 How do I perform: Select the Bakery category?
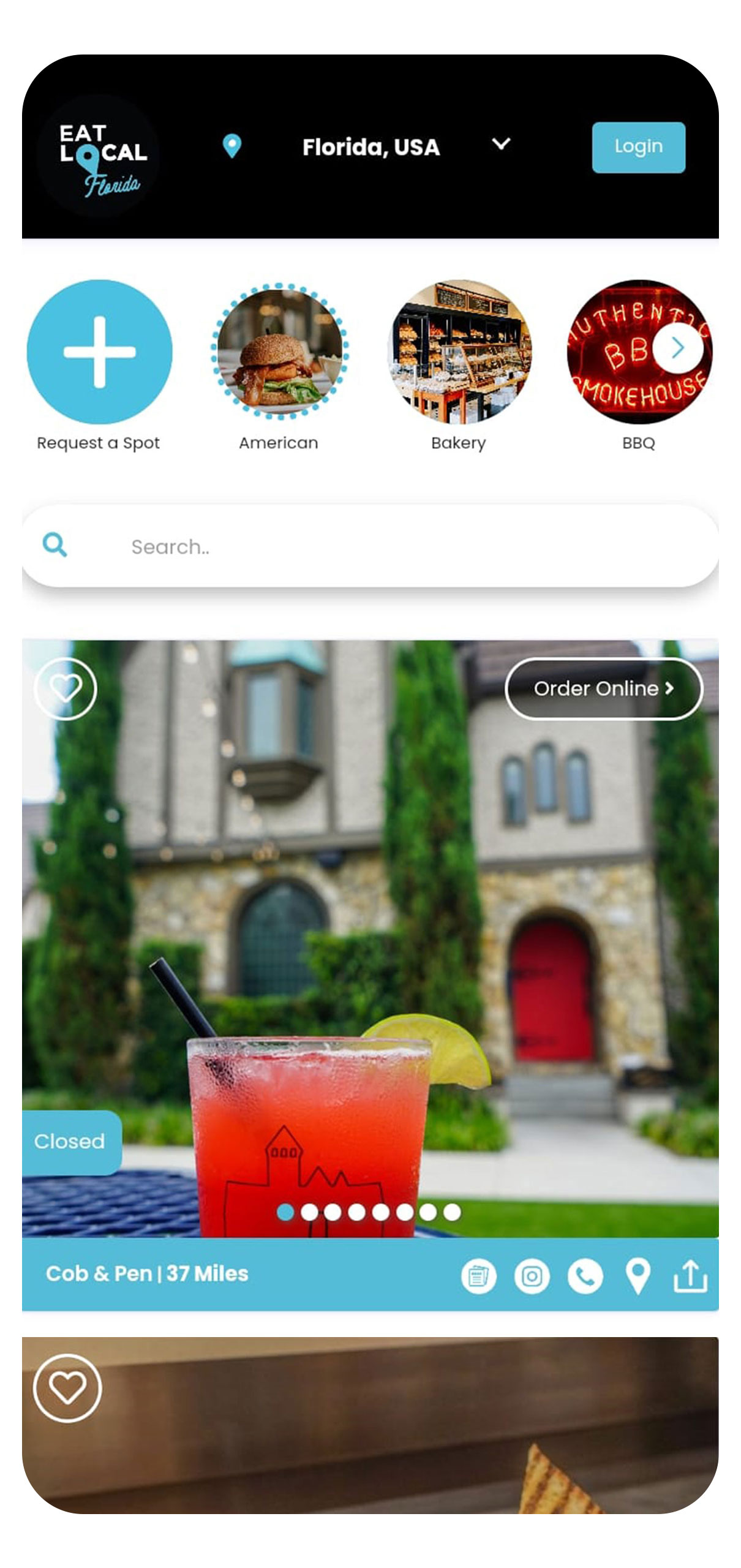[459, 352]
